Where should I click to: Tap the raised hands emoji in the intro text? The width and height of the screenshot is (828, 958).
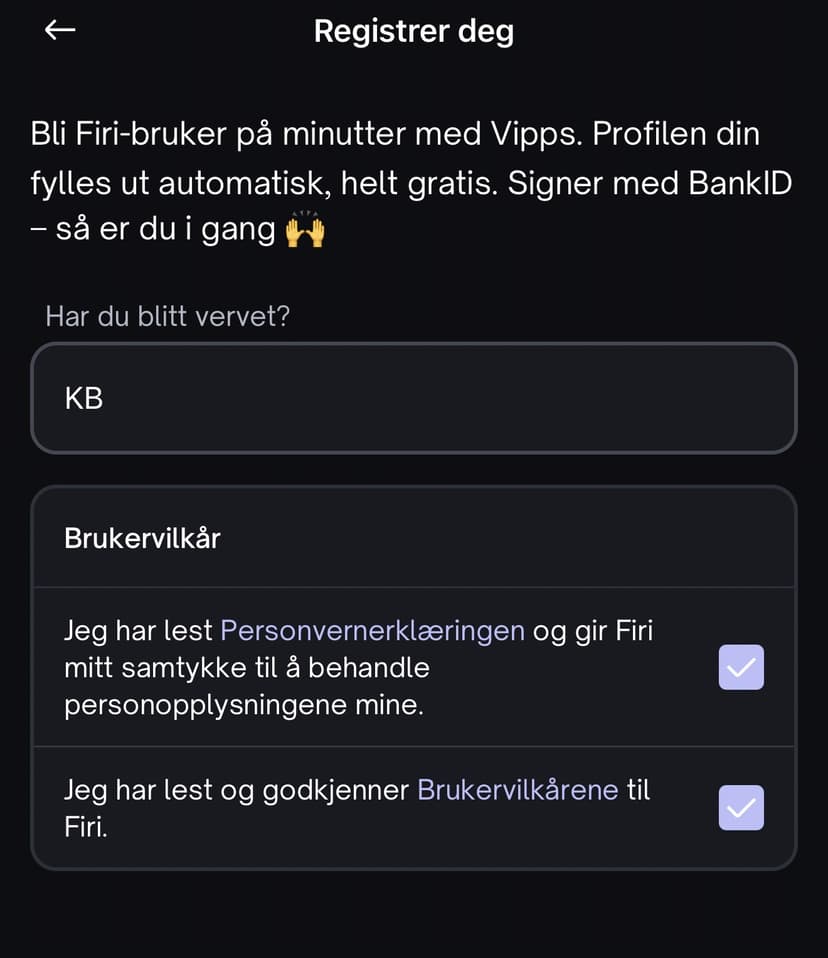pos(307,228)
